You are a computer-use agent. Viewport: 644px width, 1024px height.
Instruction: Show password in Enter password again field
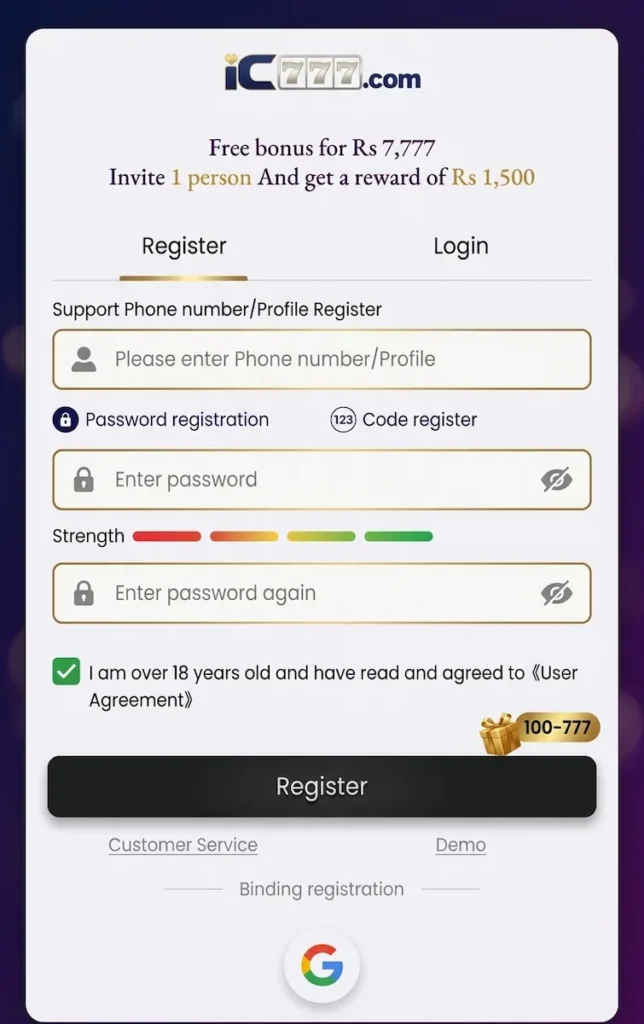click(556, 594)
